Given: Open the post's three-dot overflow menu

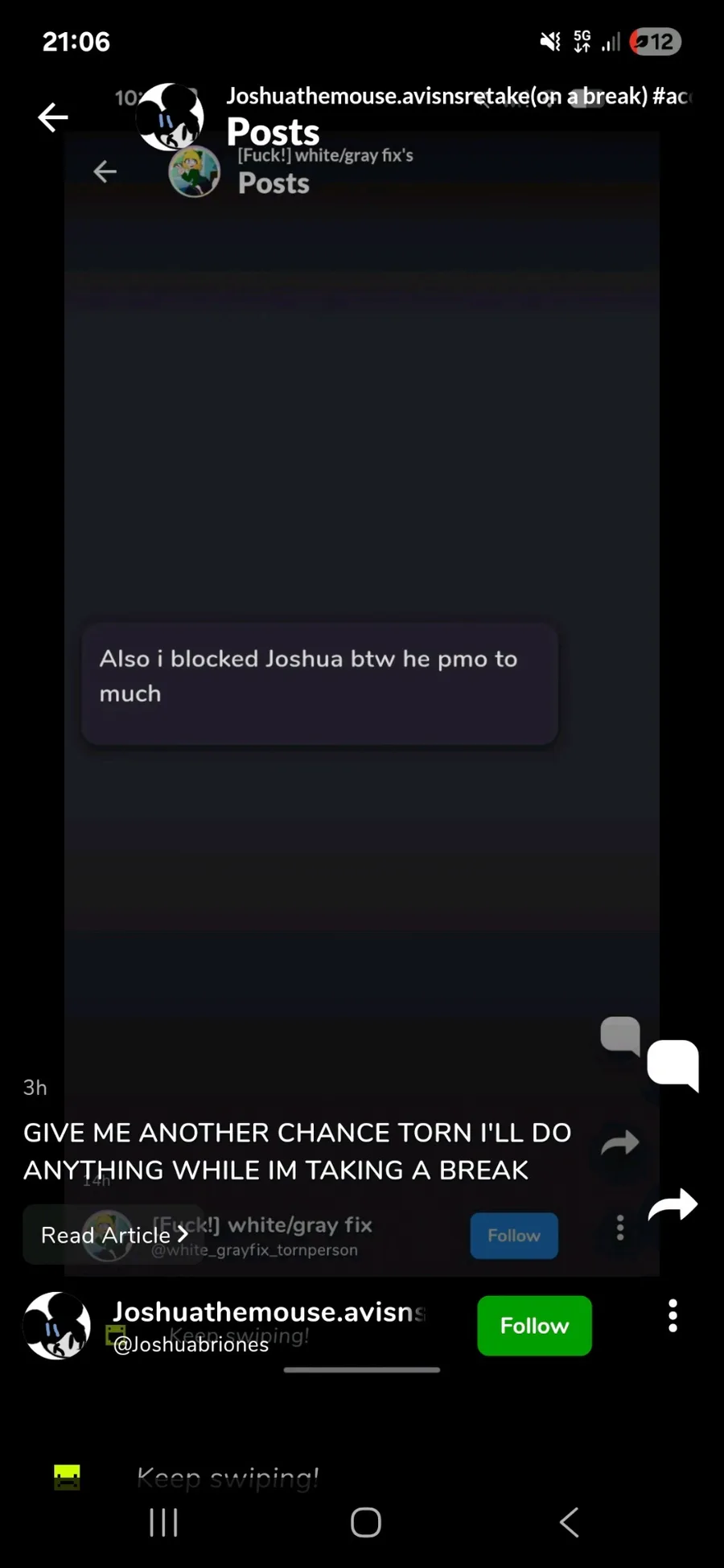Looking at the screenshot, I should click(x=673, y=1316).
